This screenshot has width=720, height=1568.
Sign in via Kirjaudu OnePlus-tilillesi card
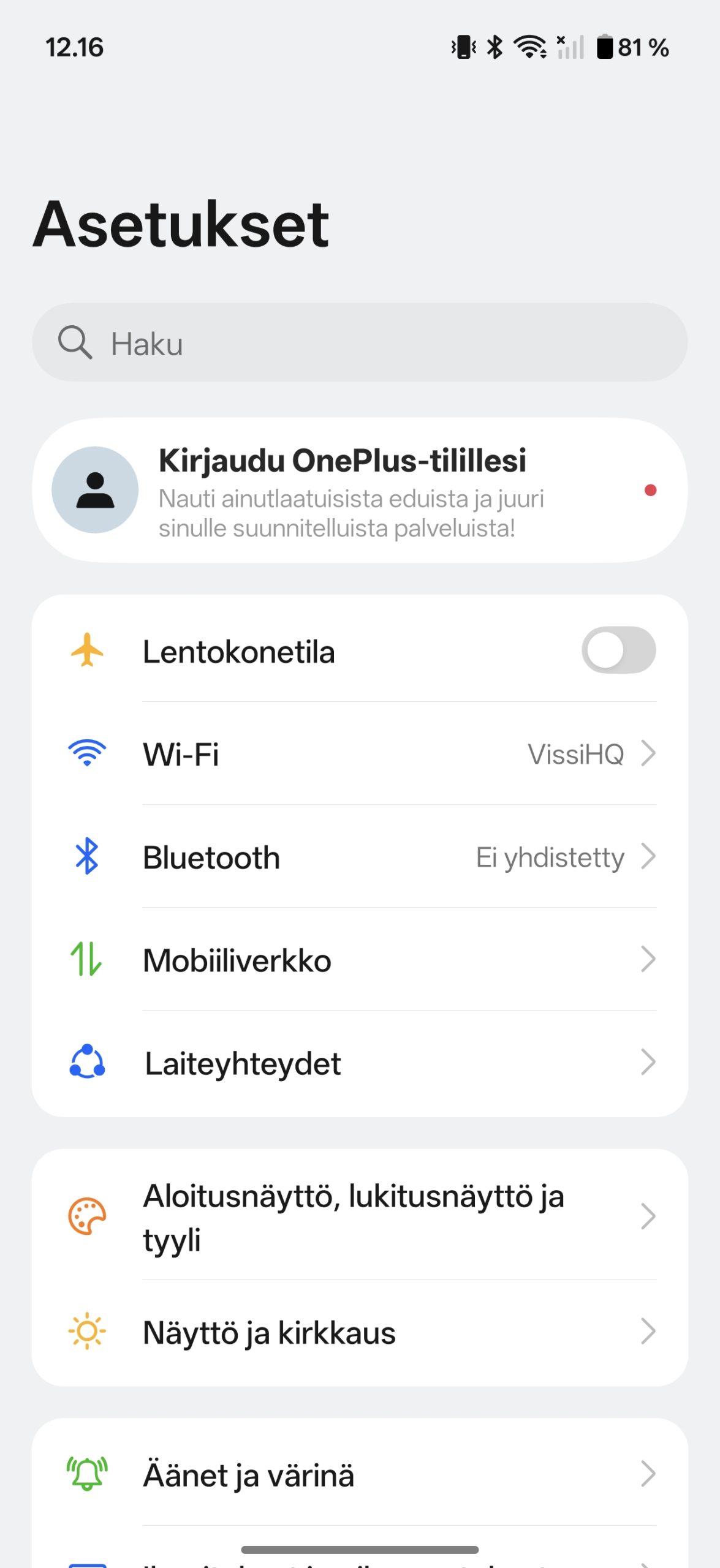[360, 491]
